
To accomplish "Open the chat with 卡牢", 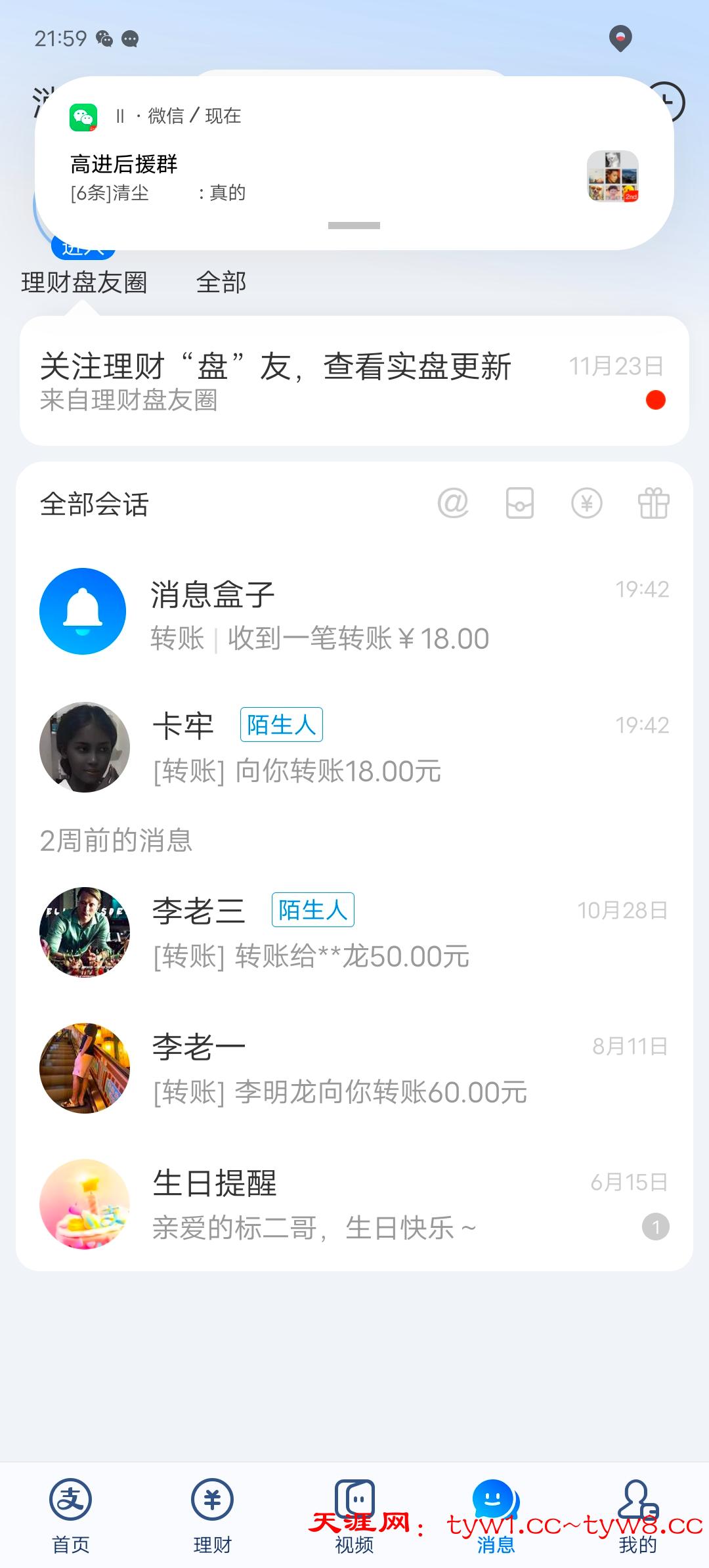I will (x=354, y=747).
